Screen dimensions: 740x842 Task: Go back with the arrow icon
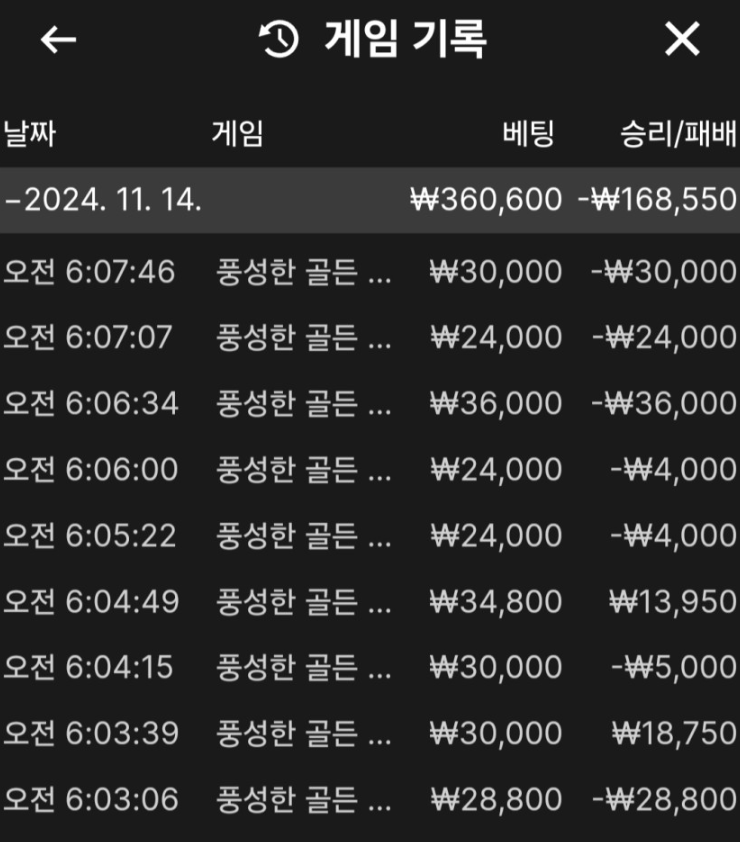[x=58, y=40]
